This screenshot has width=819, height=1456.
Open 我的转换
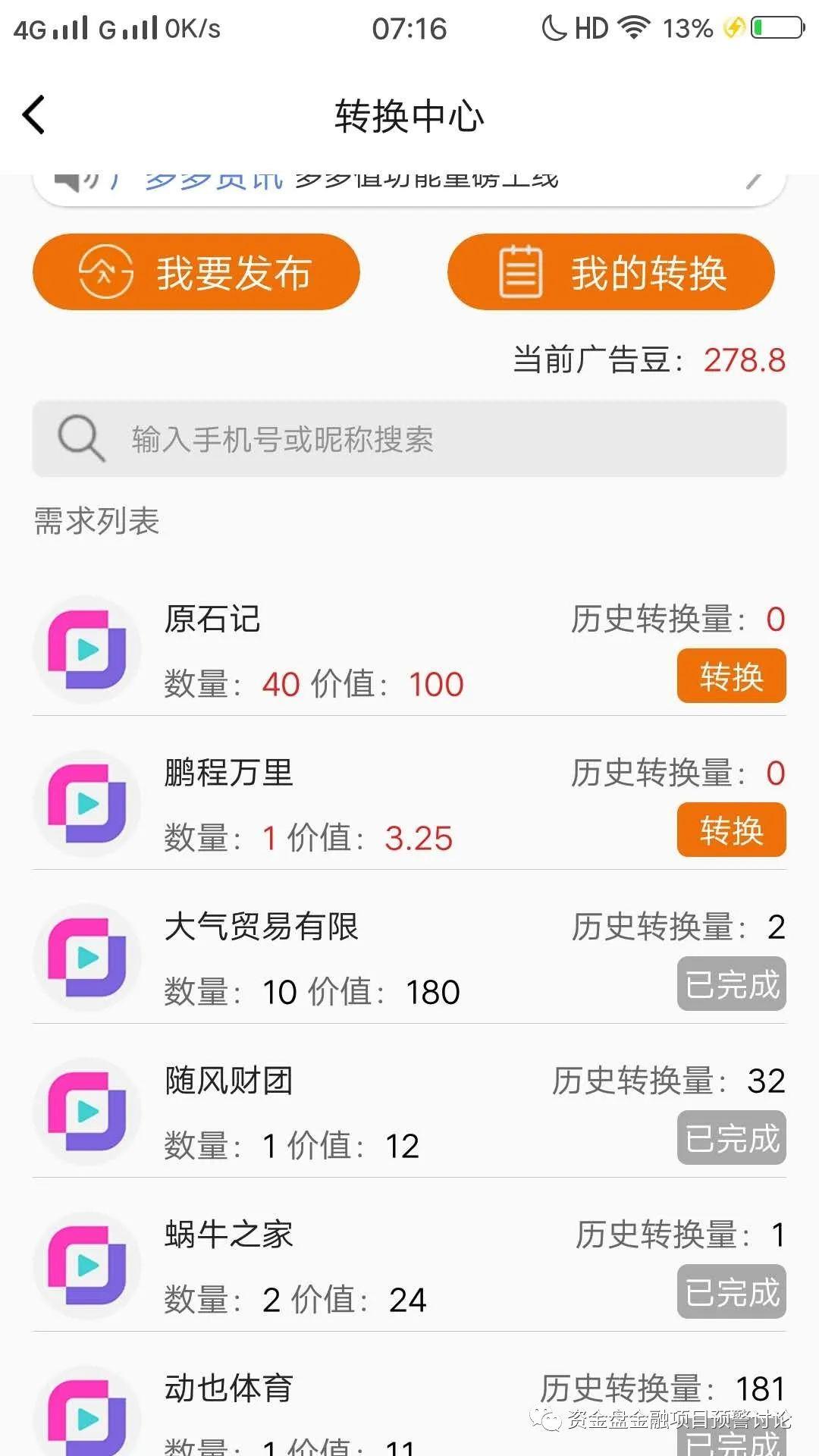click(x=610, y=272)
